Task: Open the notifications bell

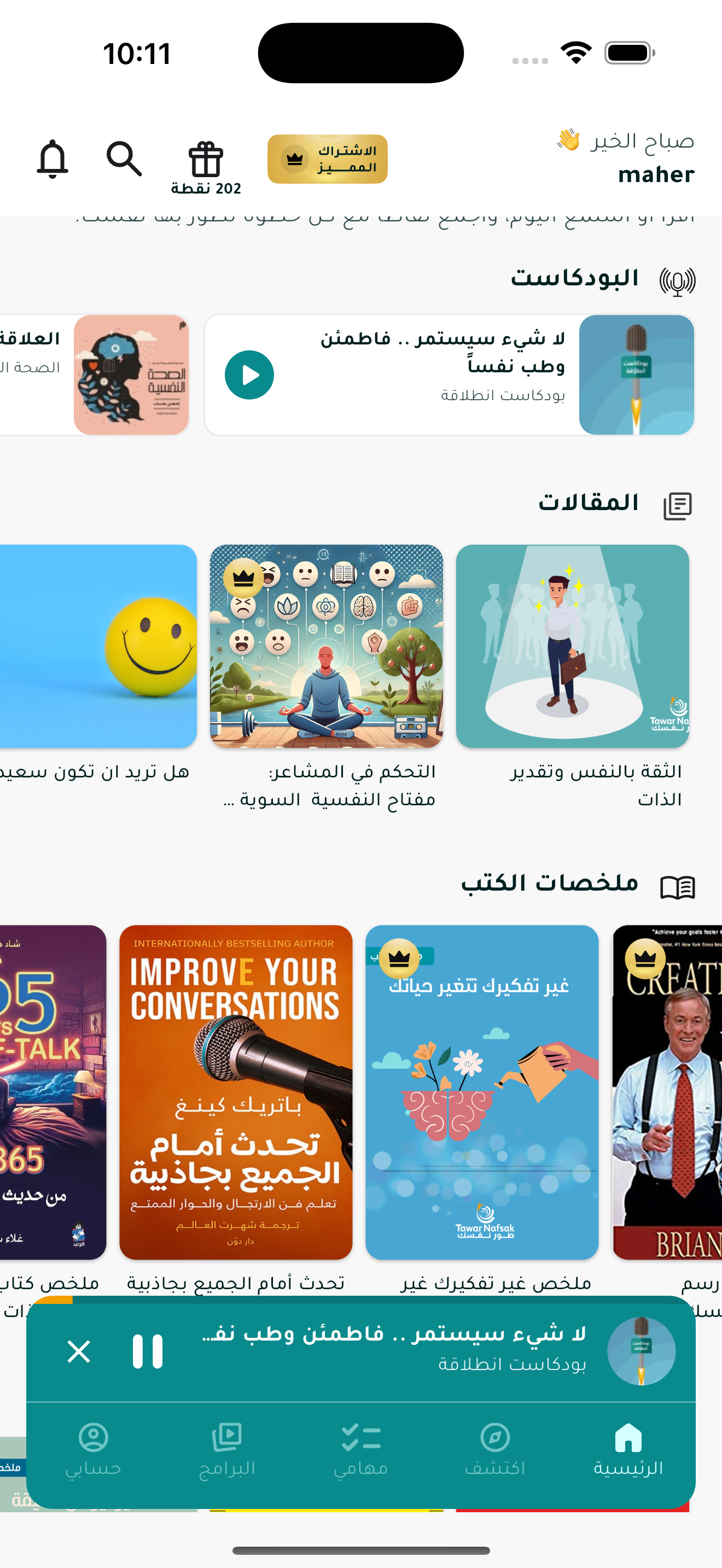Action: coord(53,159)
